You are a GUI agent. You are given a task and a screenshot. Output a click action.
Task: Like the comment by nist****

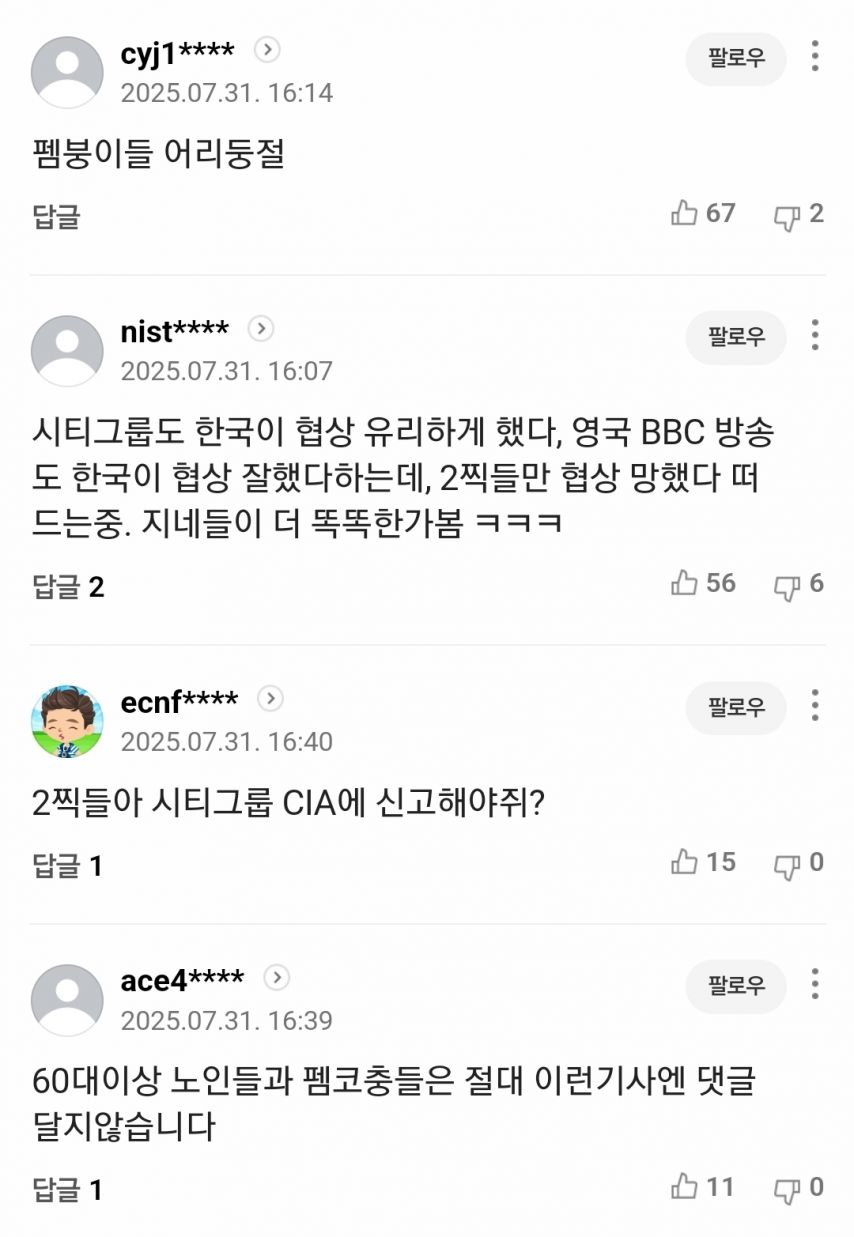(x=685, y=583)
